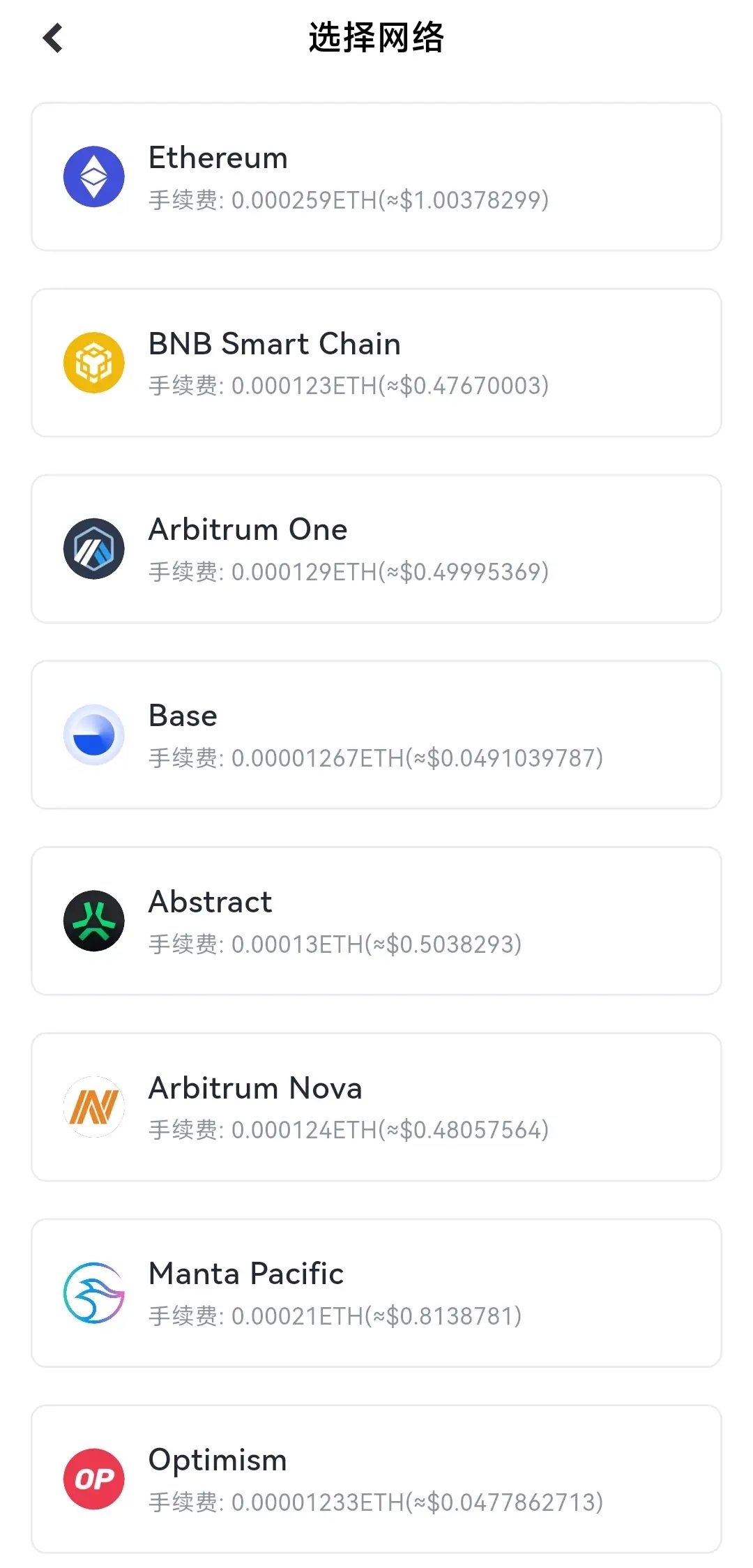
Task: Pick the Manta Pacific network
Action: click(x=376, y=1293)
